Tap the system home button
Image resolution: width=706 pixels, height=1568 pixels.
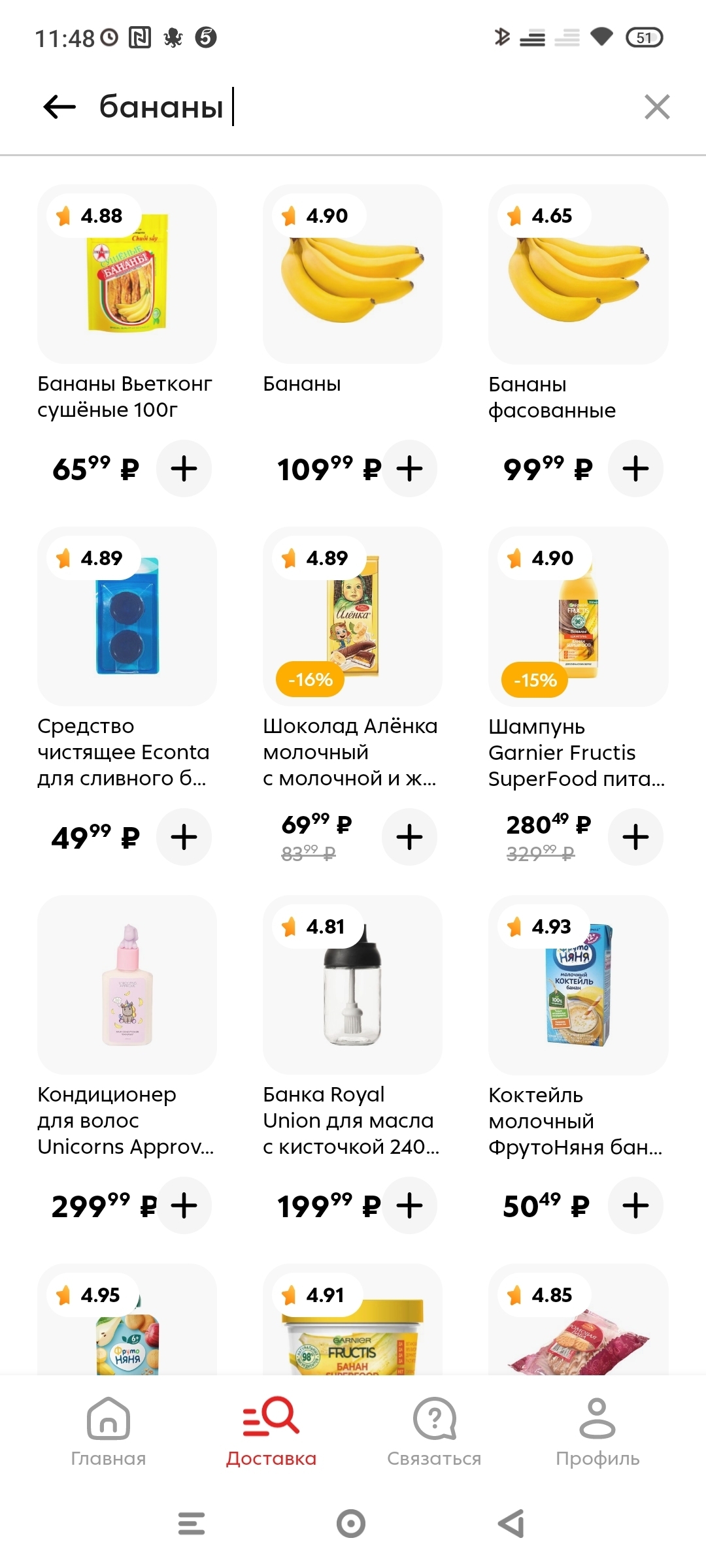351,1524
